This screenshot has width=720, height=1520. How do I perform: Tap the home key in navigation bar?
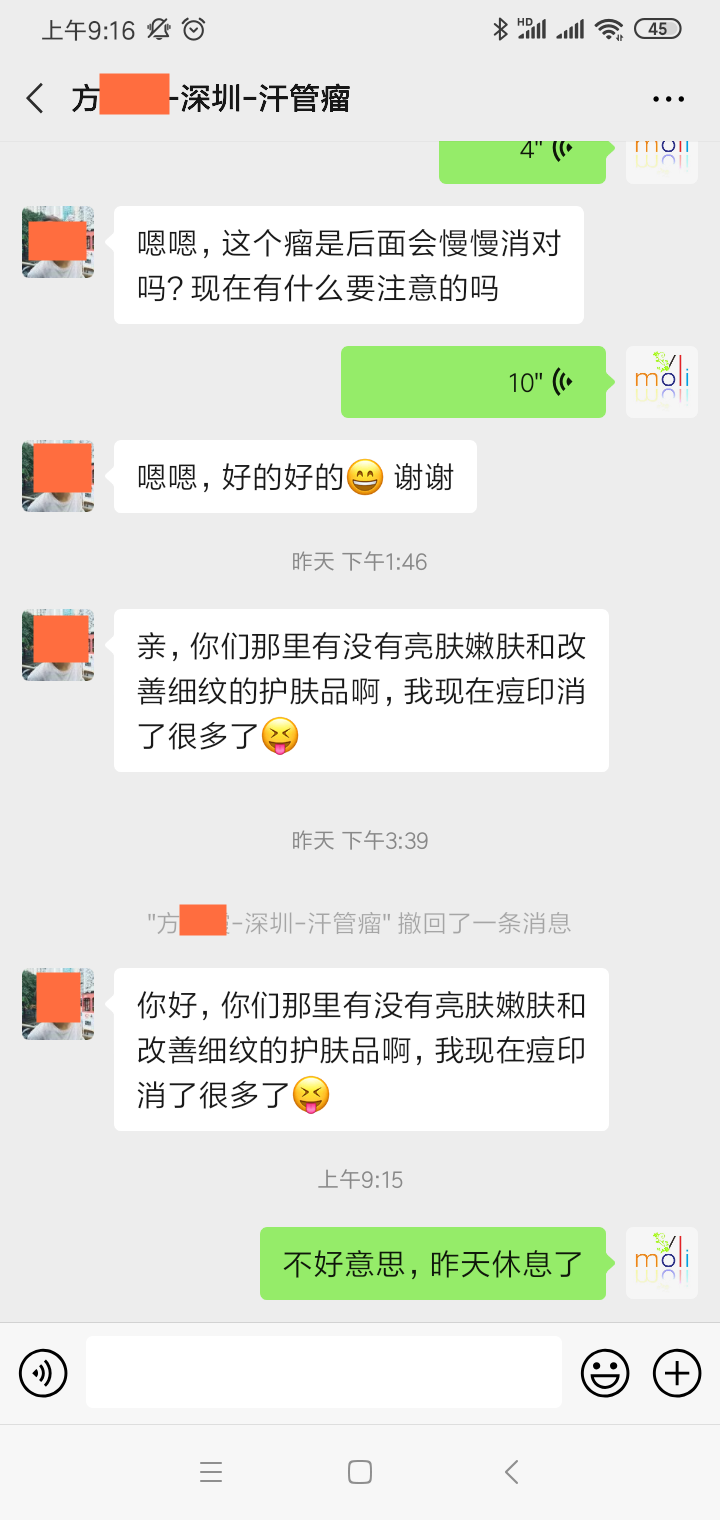coord(359,1471)
